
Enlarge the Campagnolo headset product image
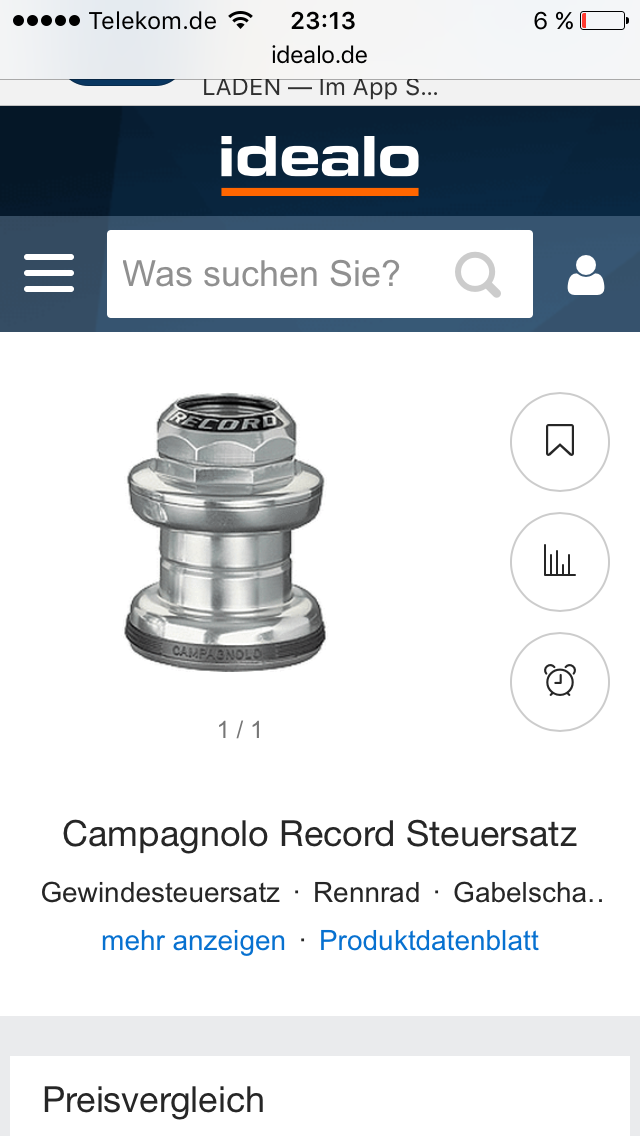(x=228, y=534)
